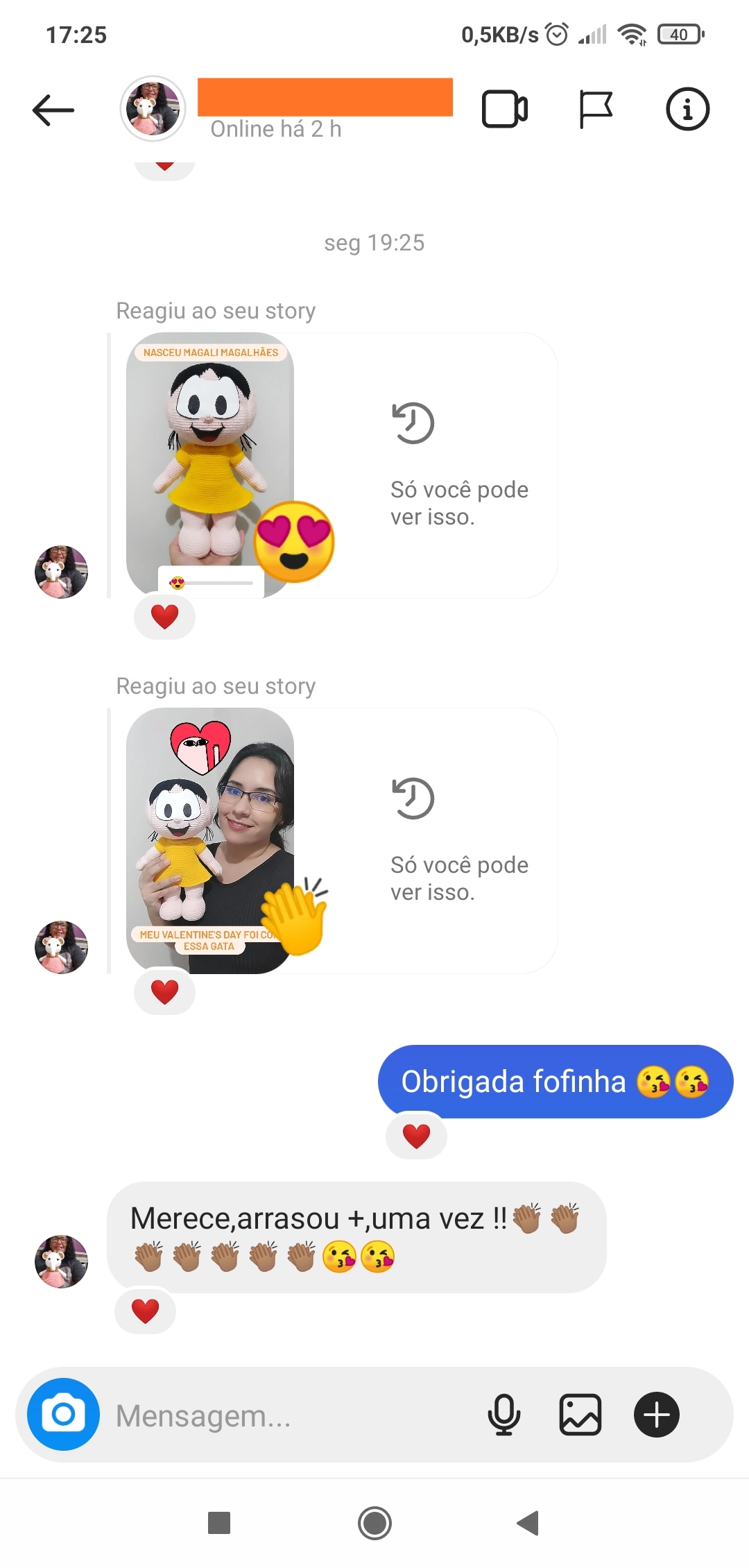Screen dimensions: 749x1568
Task: Open the conversation info screen
Action: 687,109
